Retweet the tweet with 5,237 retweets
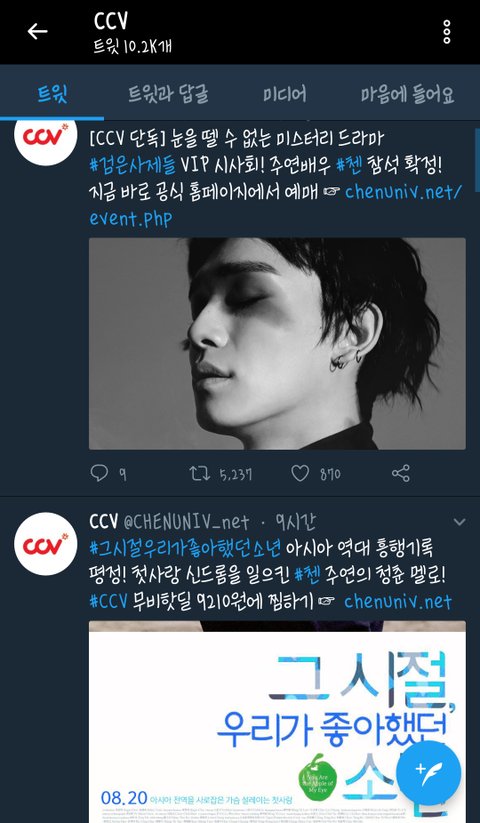The height and width of the screenshot is (823, 480). [x=199, y=474]
